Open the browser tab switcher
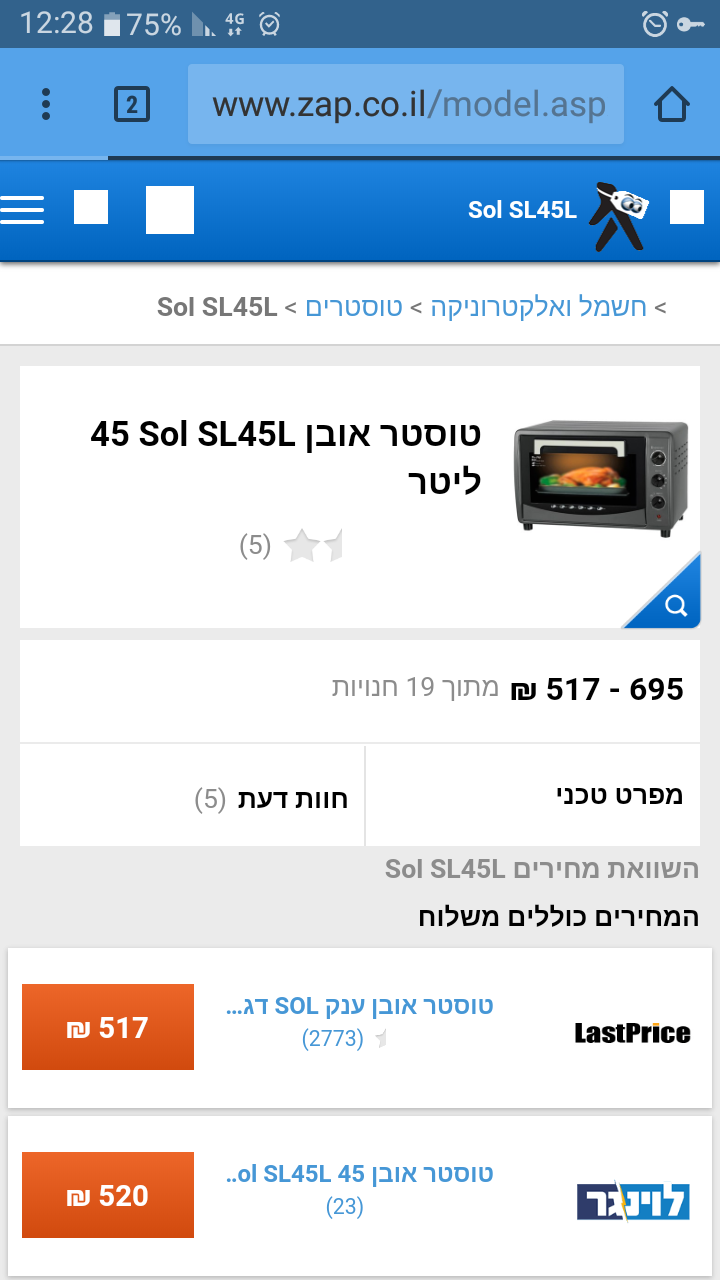The height and width of the screenshot is (1280, 720). coord(132,104)
